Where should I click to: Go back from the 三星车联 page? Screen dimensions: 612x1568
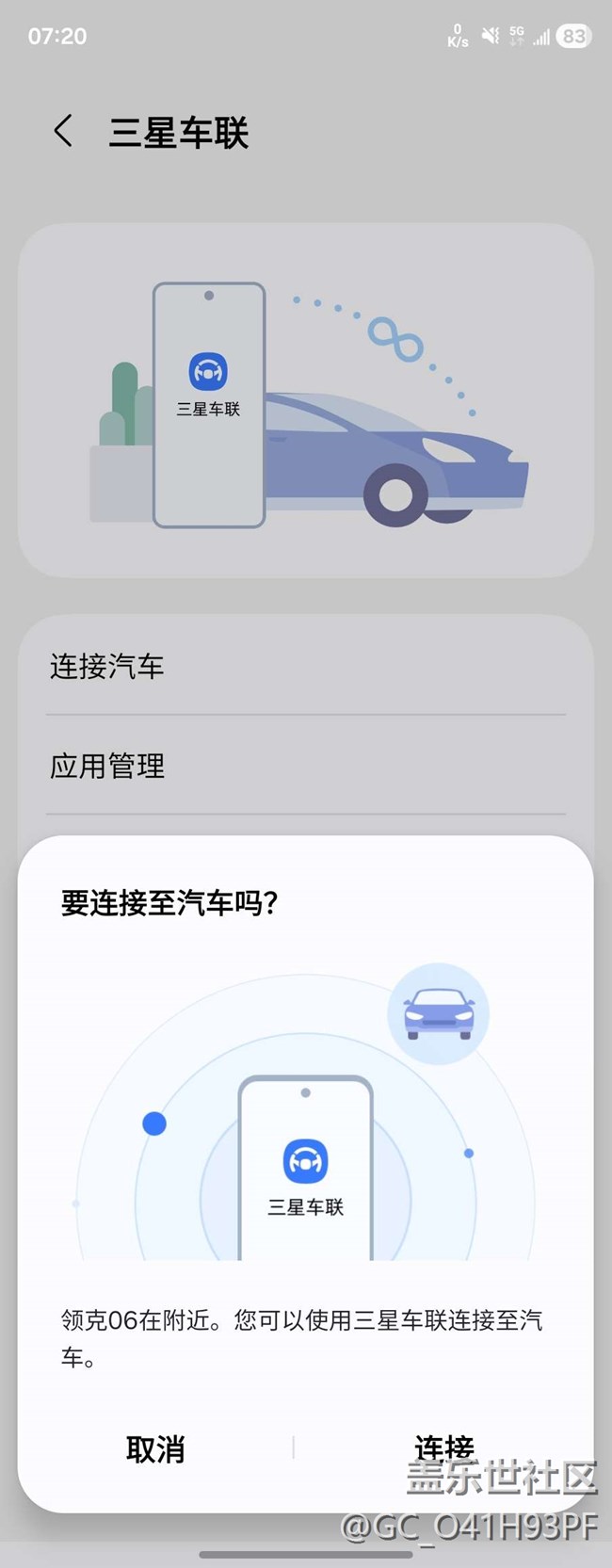pyautogui.click(x=63, y=131)
